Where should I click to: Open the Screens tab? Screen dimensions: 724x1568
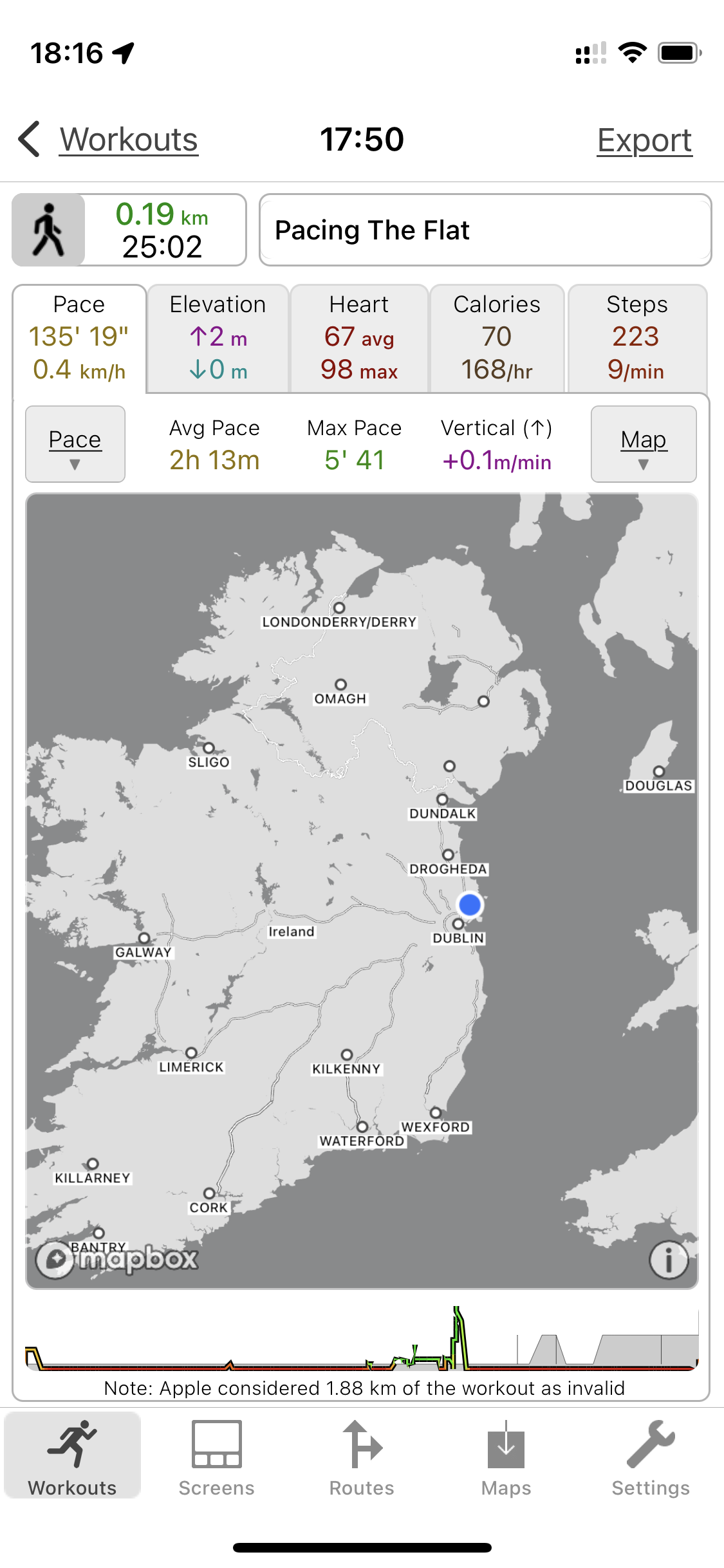pyautogui.click(x=217, y=1457)
